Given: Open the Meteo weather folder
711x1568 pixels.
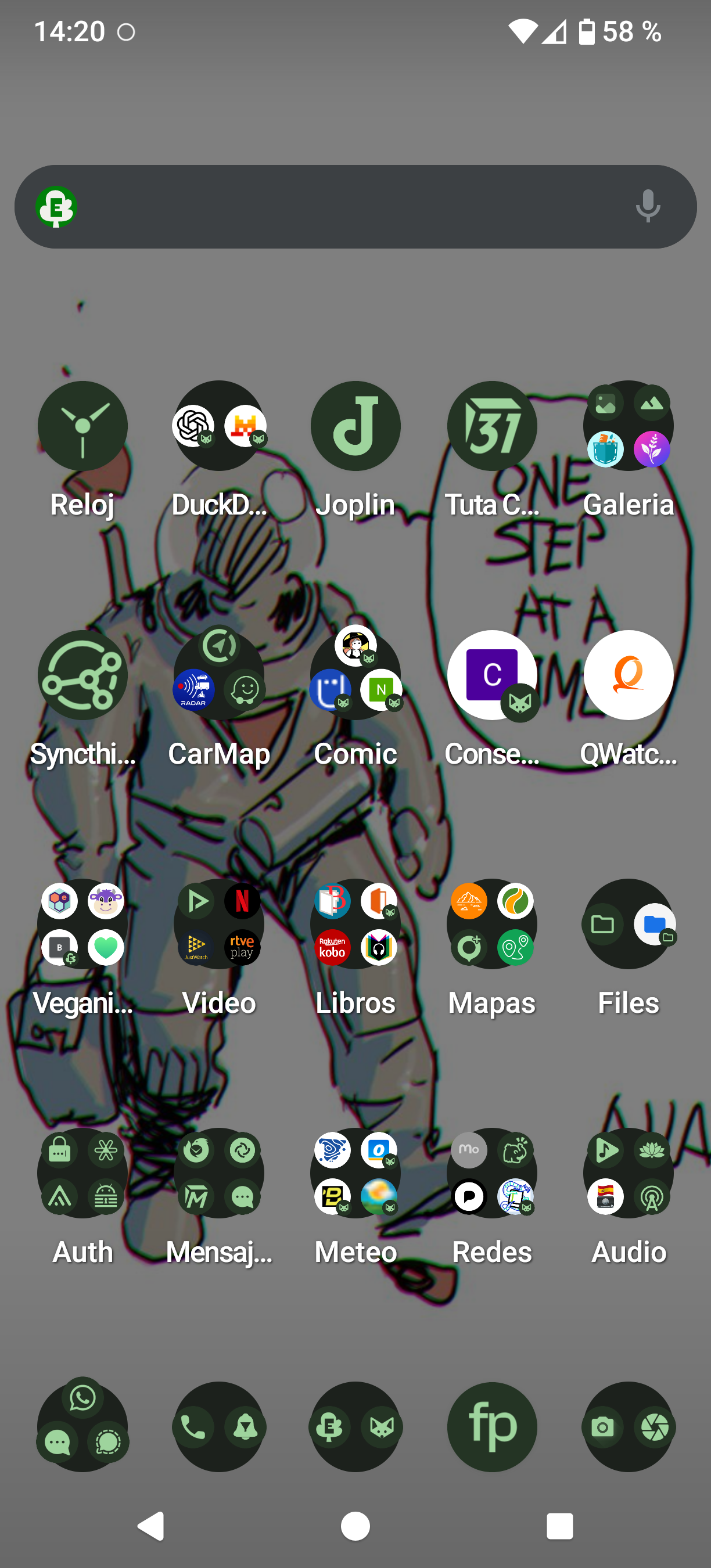Looking at the screenshot, I should pyautogui.click(x=355, y=1173).
